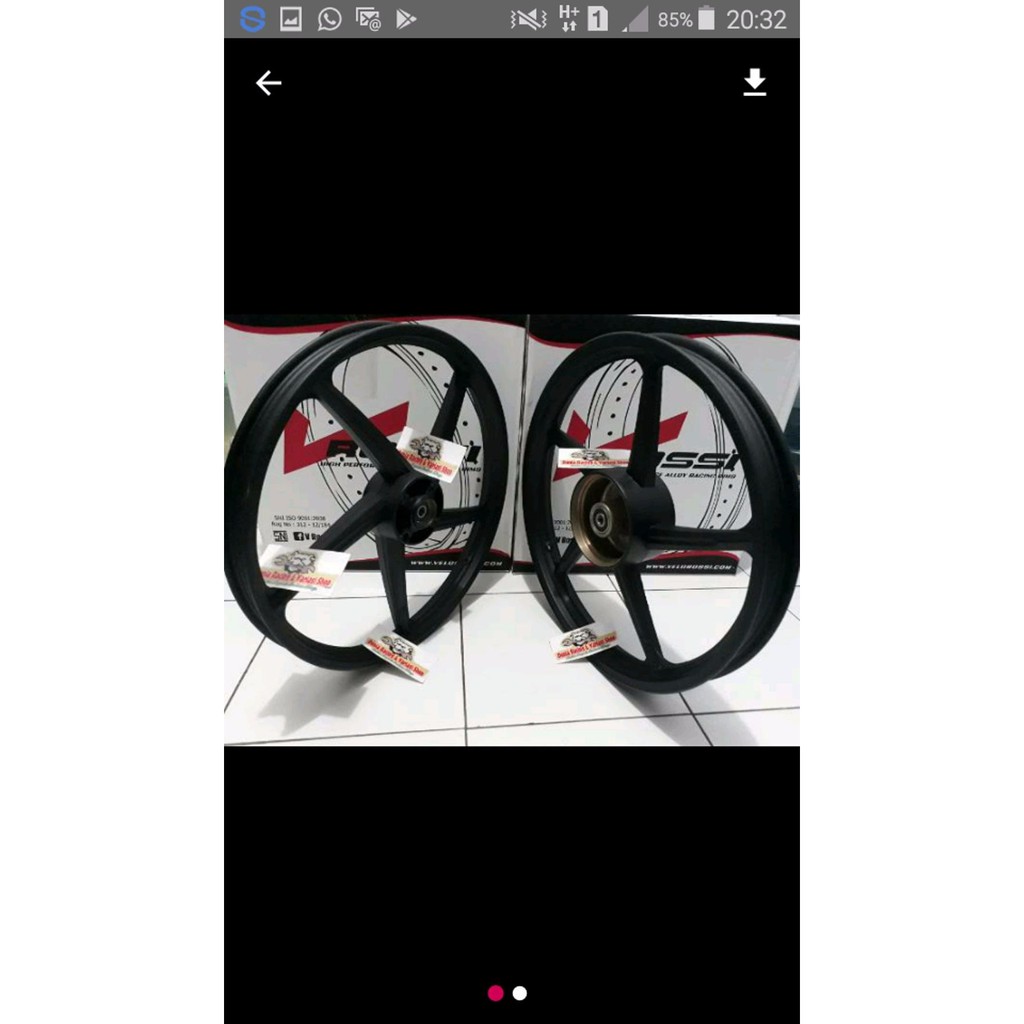Download this image
Viewport: 1024px width, 1024px height.
pyautogui.click(x=754, y=83)
